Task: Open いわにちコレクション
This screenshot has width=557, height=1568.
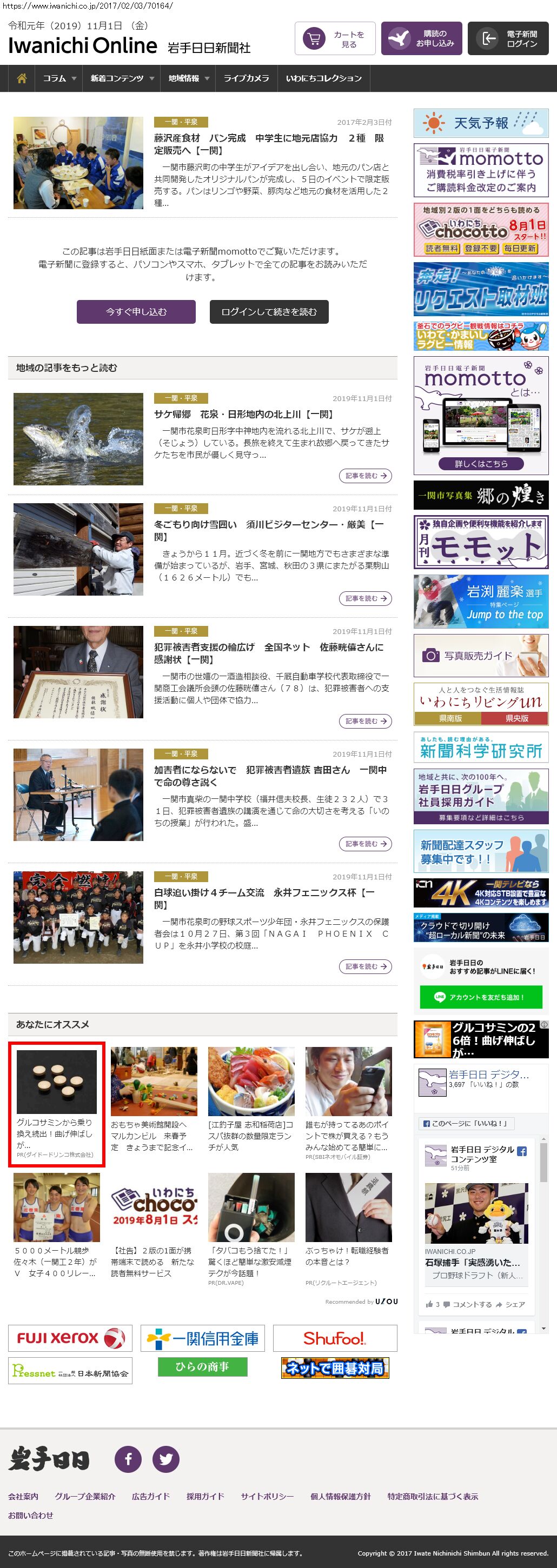Action: 323,78
